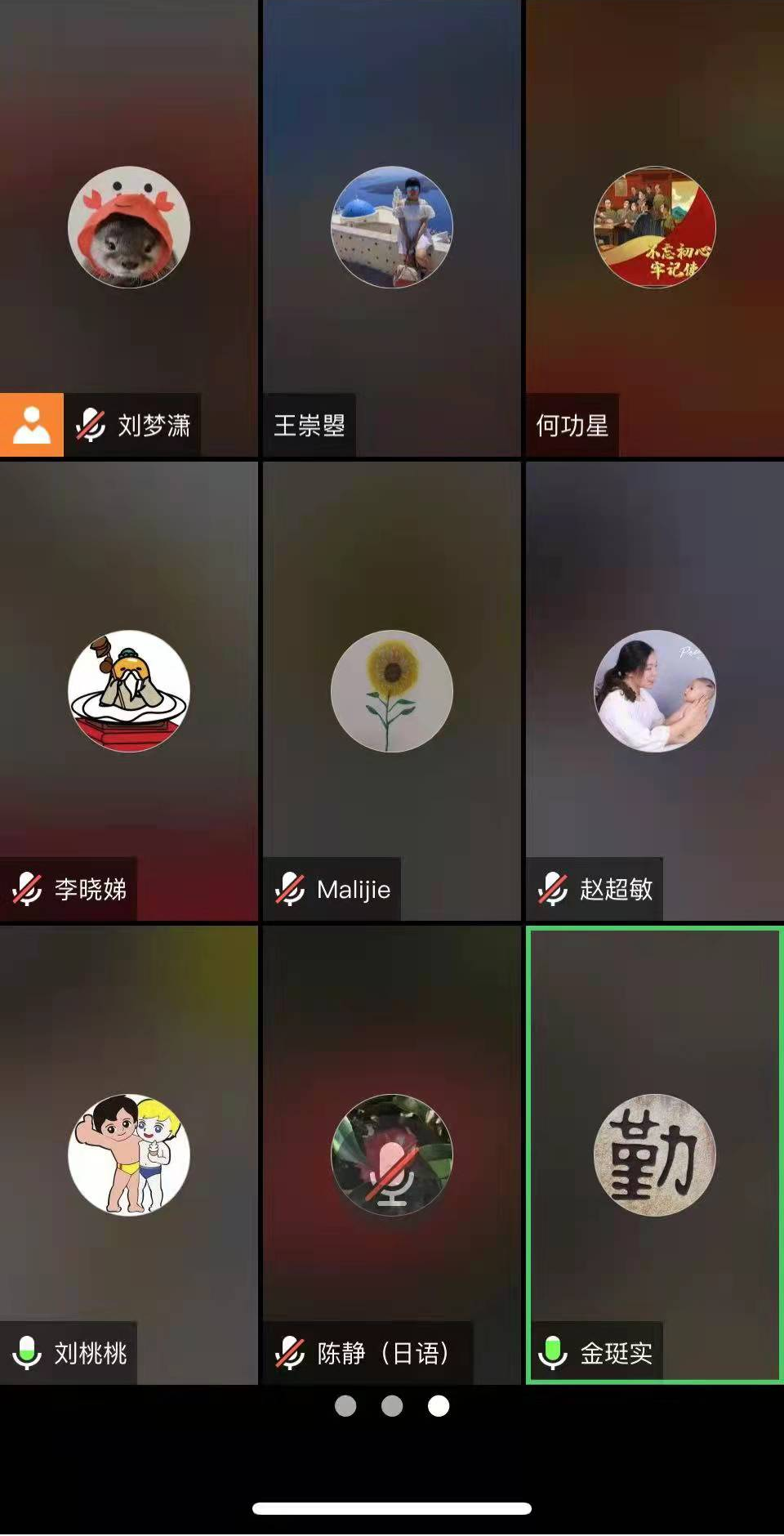Select 陈静（日语）participant tile
This screenshot has width=784, height=1536.
coord(391,1154)
